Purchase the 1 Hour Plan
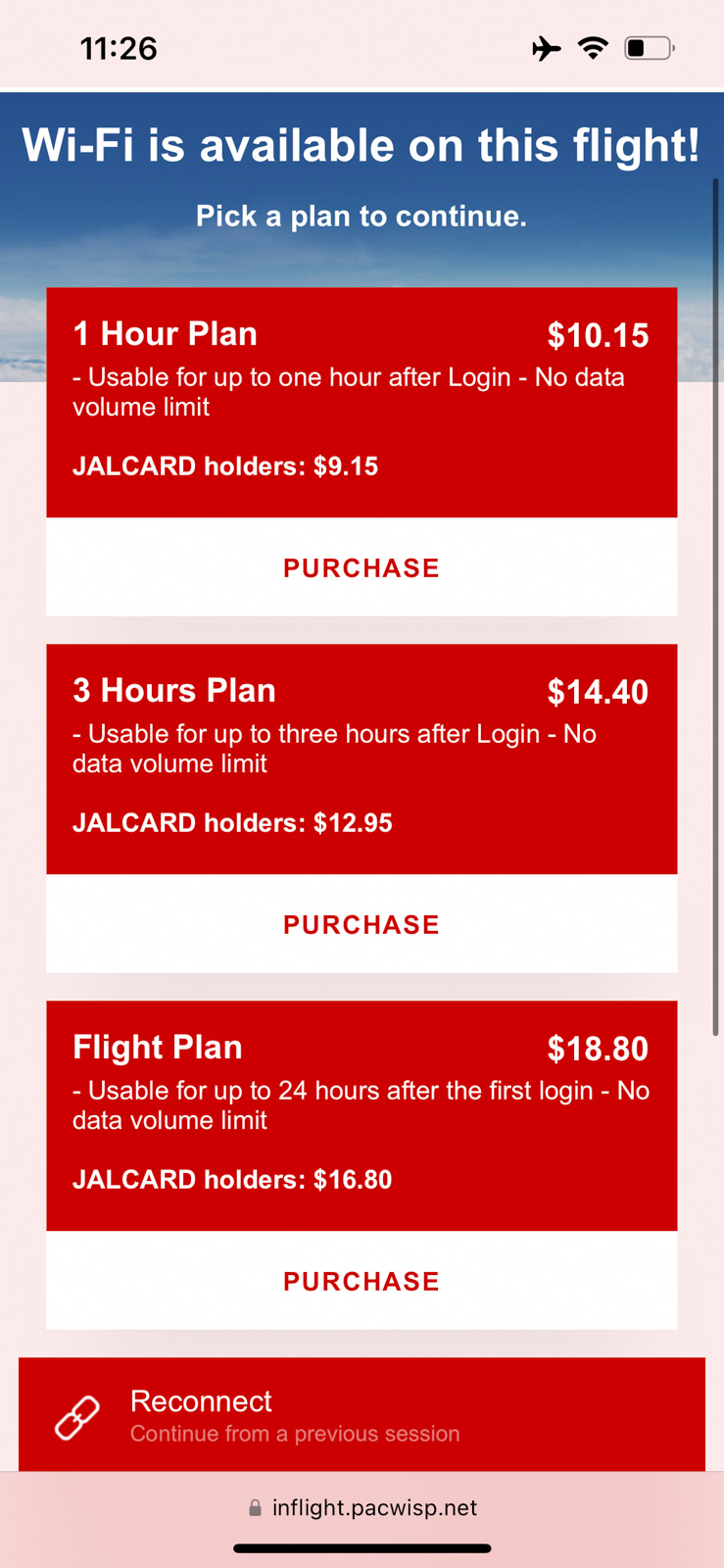Screen dimensions: 724x1568 tap(362, 567)
